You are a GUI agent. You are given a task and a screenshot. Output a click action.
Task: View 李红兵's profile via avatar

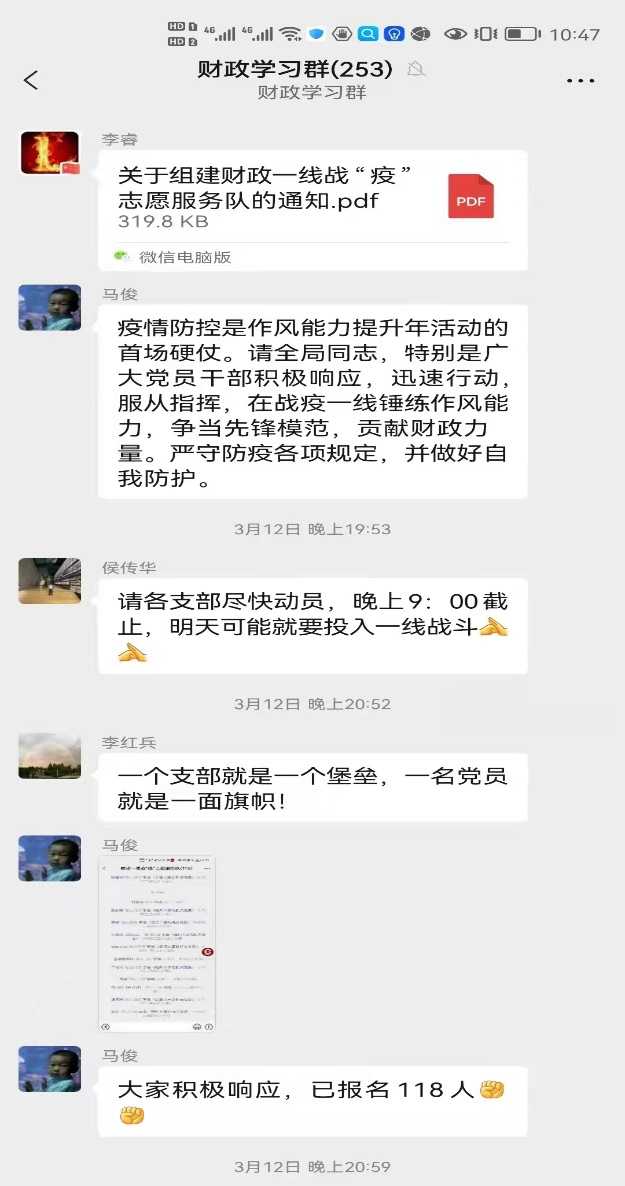50,756
